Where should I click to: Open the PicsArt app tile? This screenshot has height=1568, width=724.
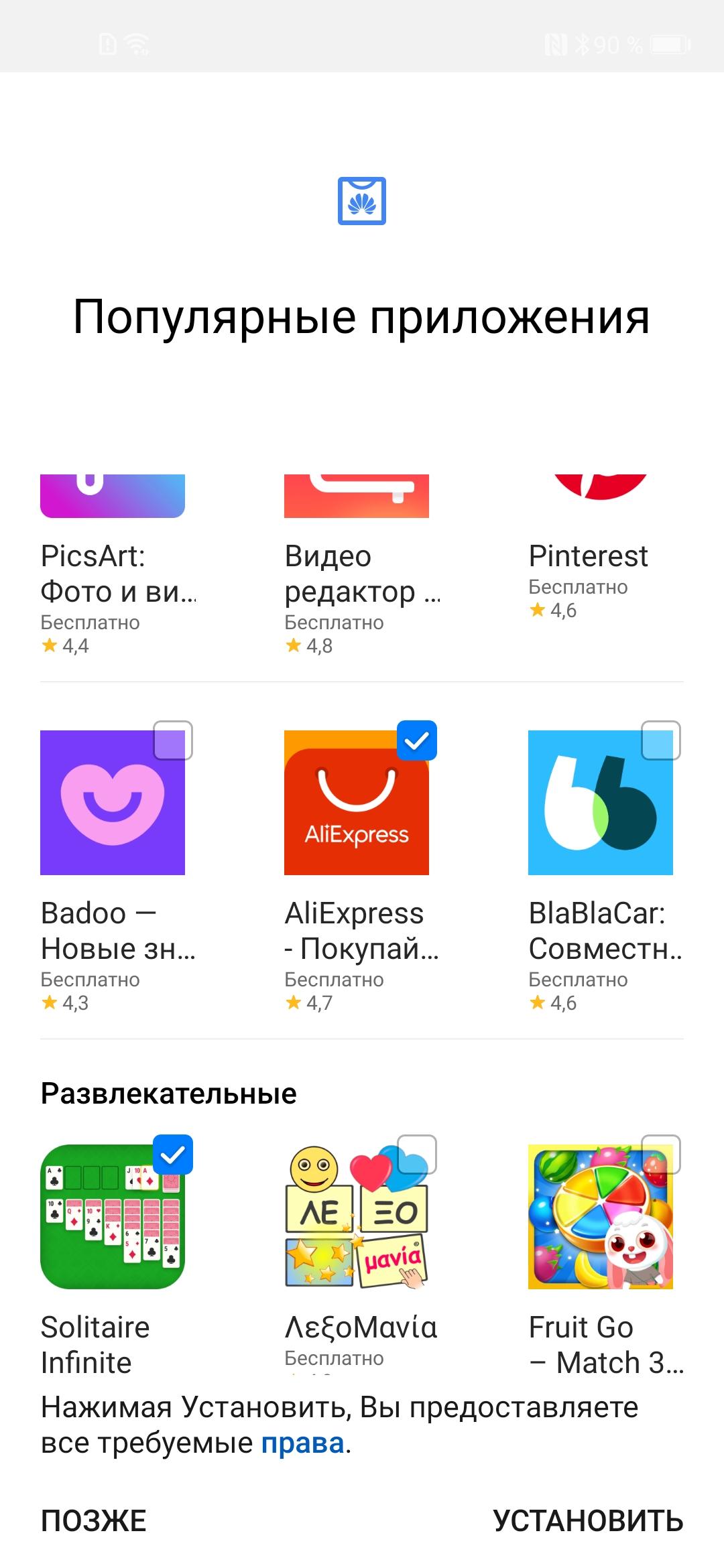(113, 563)
